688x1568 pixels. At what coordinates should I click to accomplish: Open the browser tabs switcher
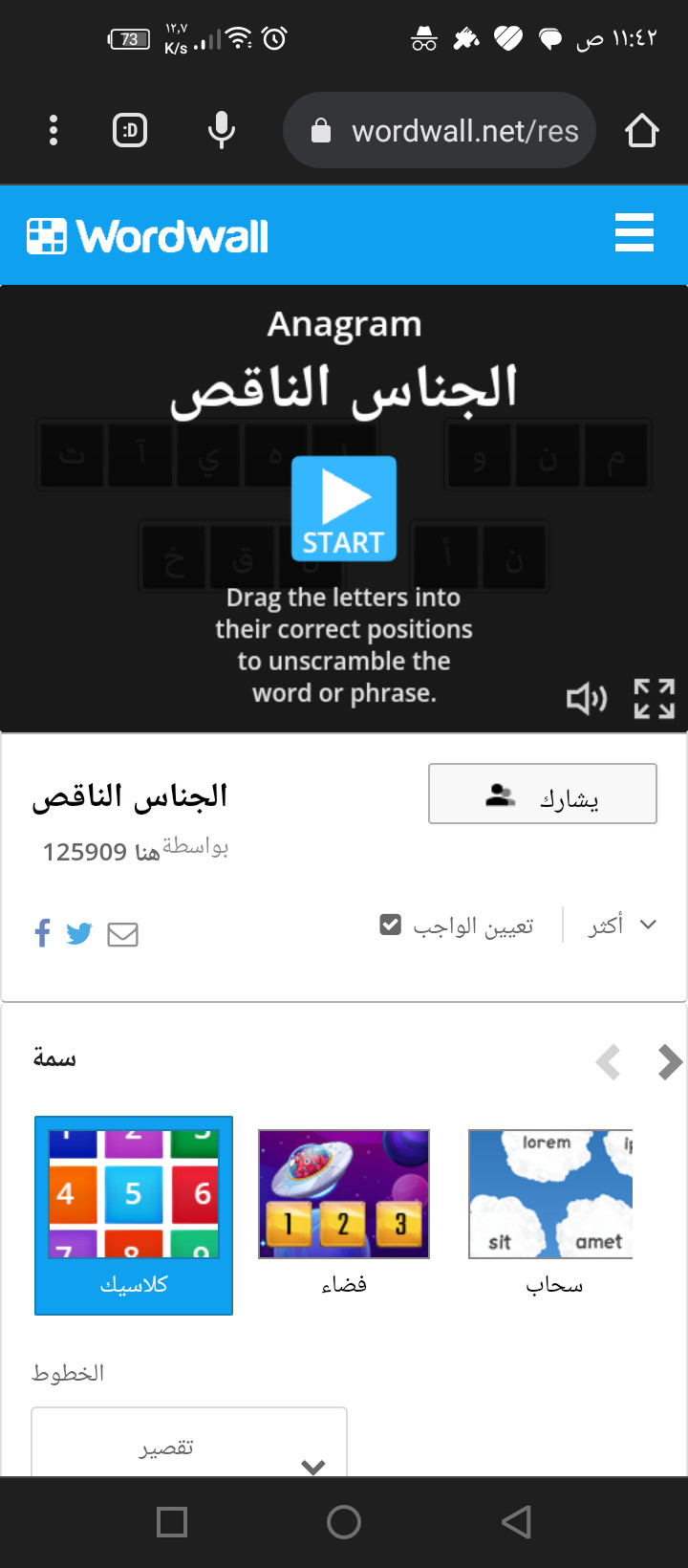point(130,130)
